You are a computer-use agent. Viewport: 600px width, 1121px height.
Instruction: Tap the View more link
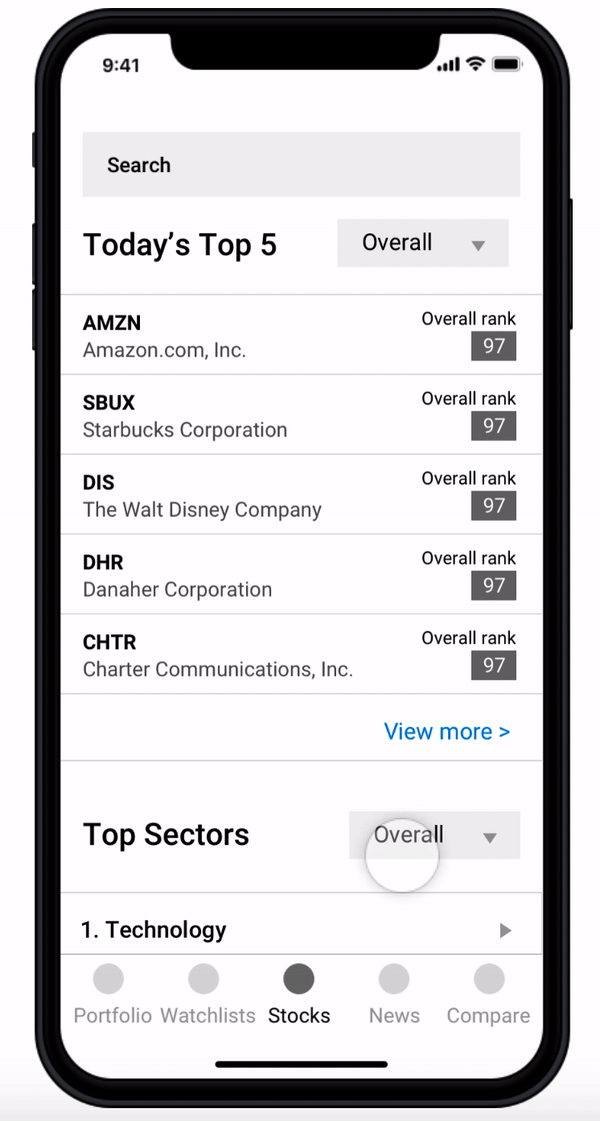[x=447, y=731]
